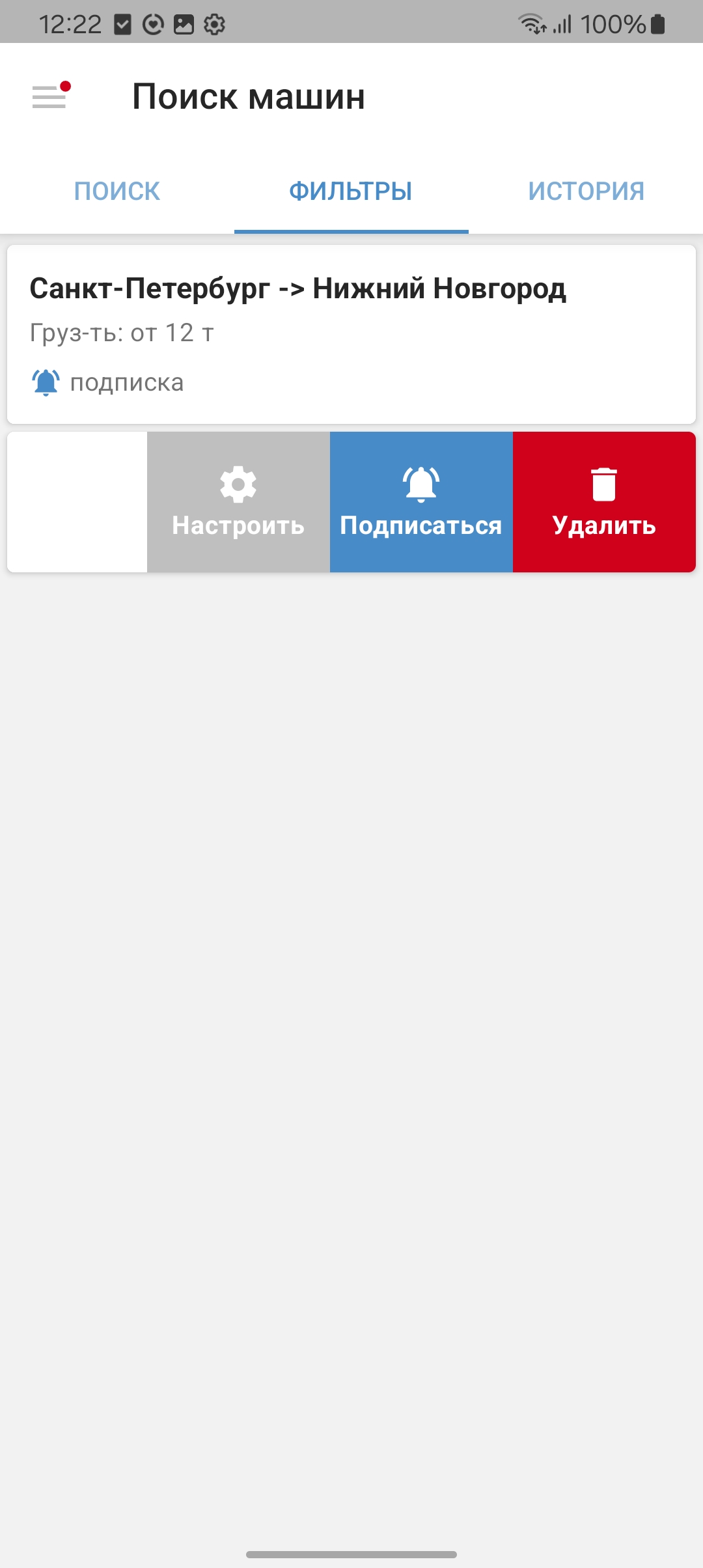Image resolution: width=703 pixels, height=1568 pixels.
Task: Open the hamburger drawer menu
Action: coord(50,97)
